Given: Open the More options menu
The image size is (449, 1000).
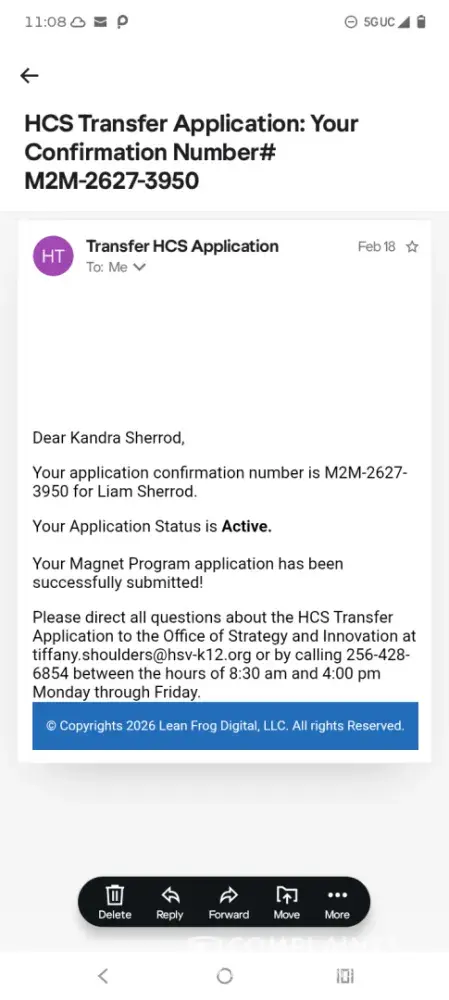Looking at the screenshot, I should coord(337,902).
